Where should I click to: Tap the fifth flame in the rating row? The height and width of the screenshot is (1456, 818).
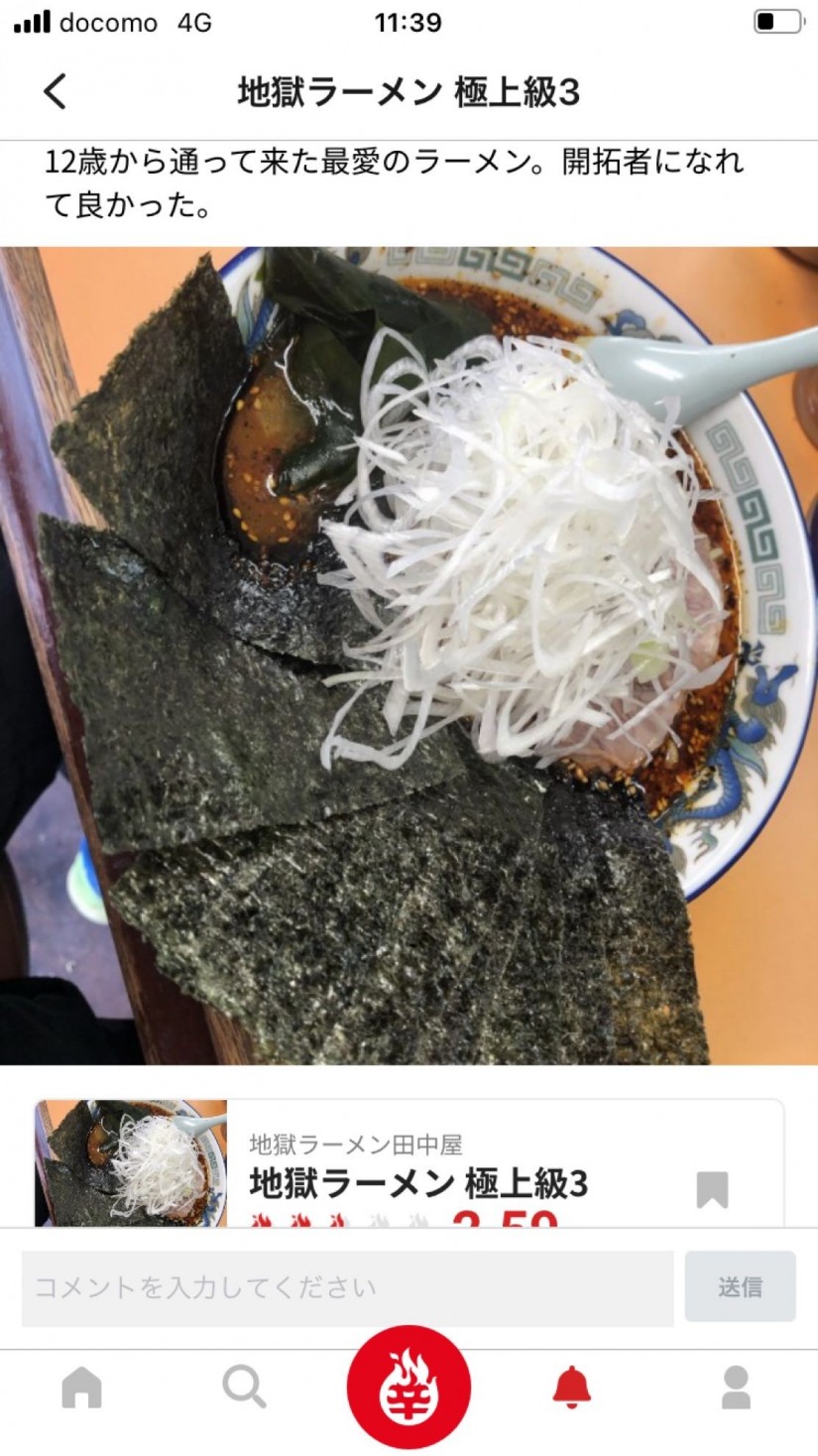[416, 1222]
